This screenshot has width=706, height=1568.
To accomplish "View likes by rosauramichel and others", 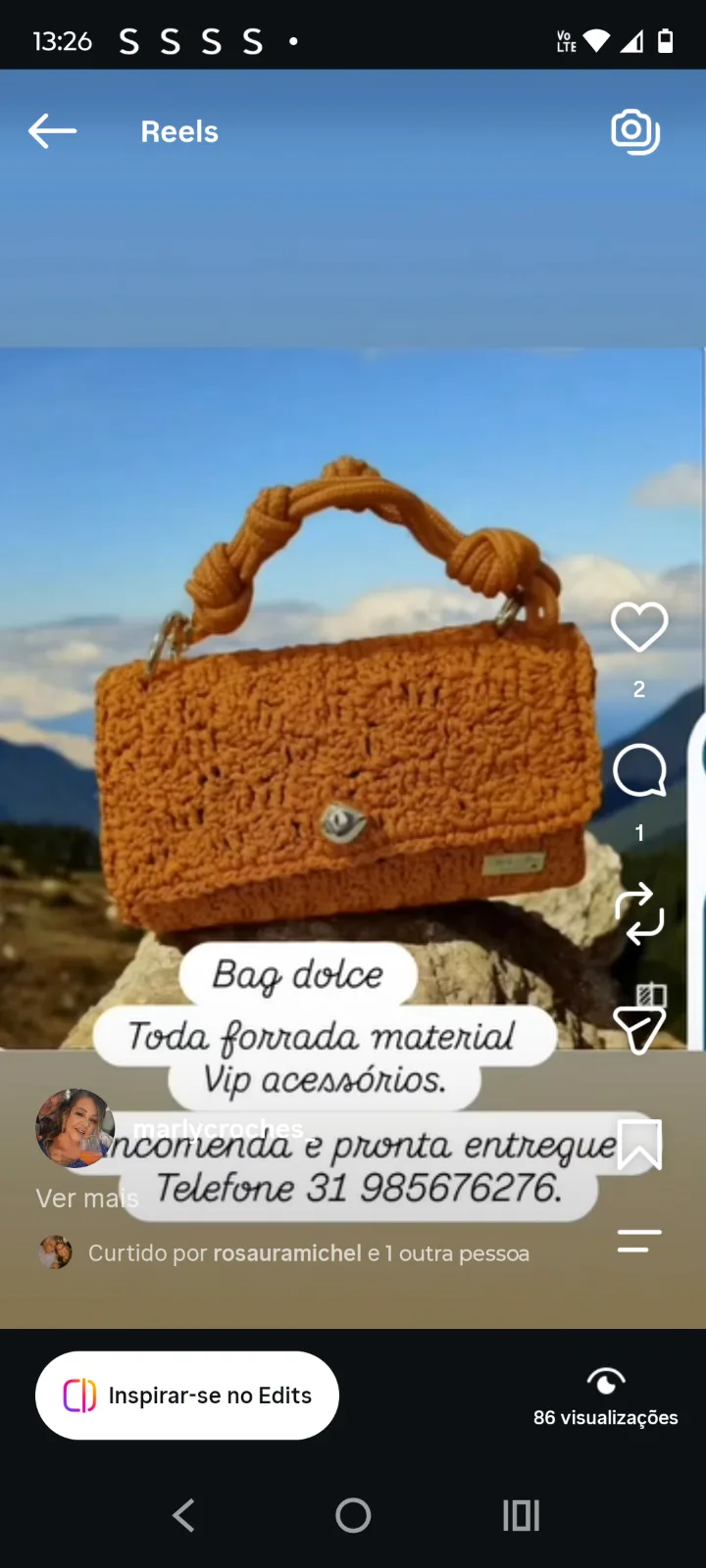I will point(308,1253).
